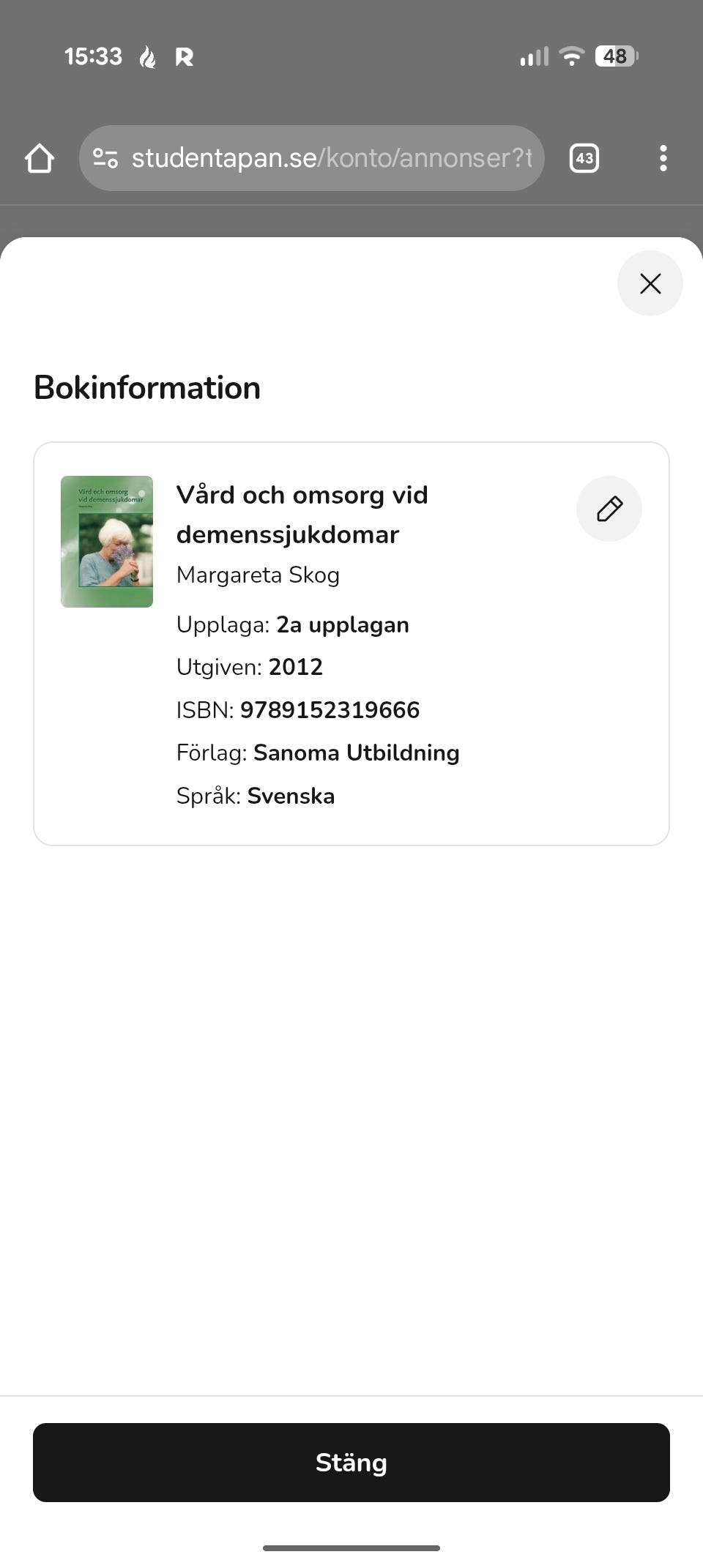703x1568 pixels.
Task: Open the tab switcher showing 43 tabs
Action: 584,157
